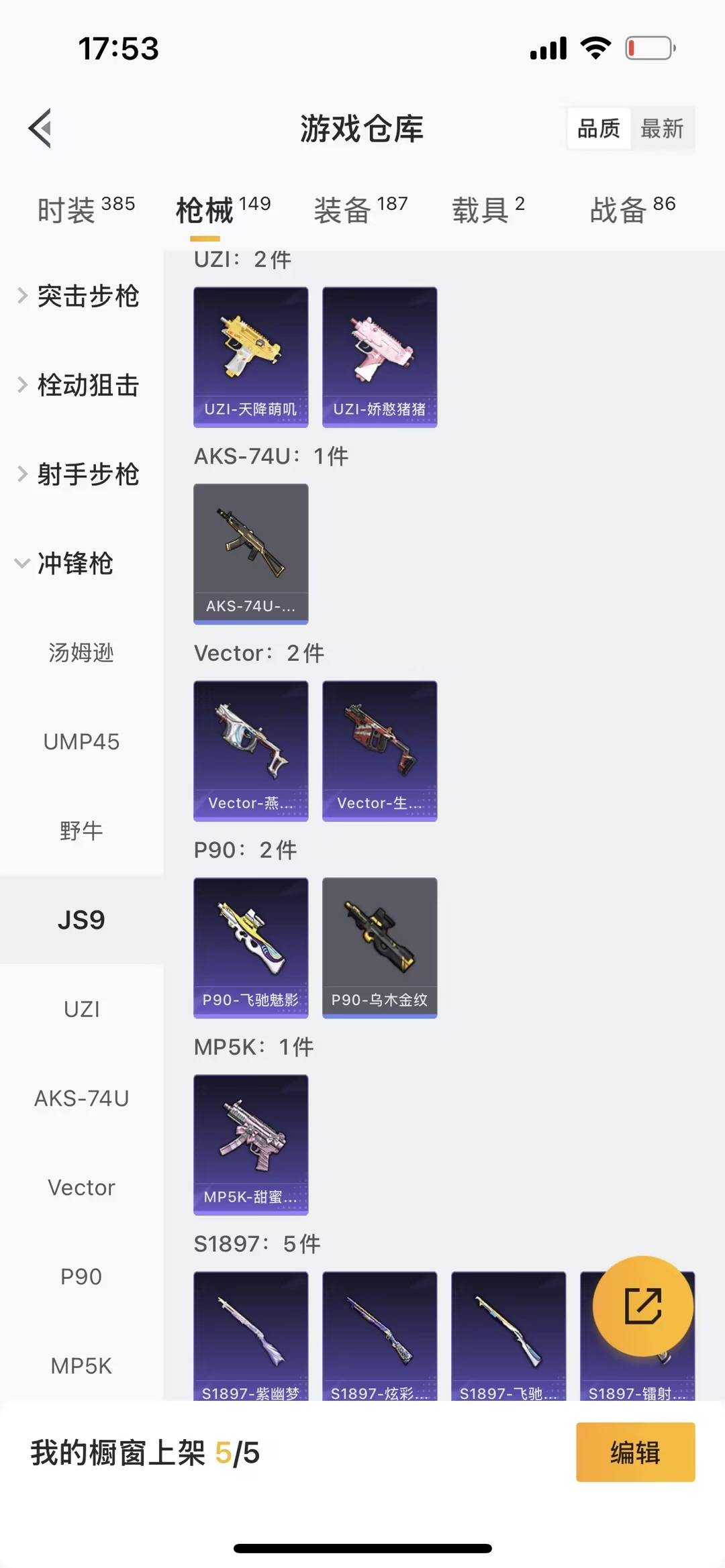
Task: Select UMP45 in the sidebar
Action: coord(81,741)
